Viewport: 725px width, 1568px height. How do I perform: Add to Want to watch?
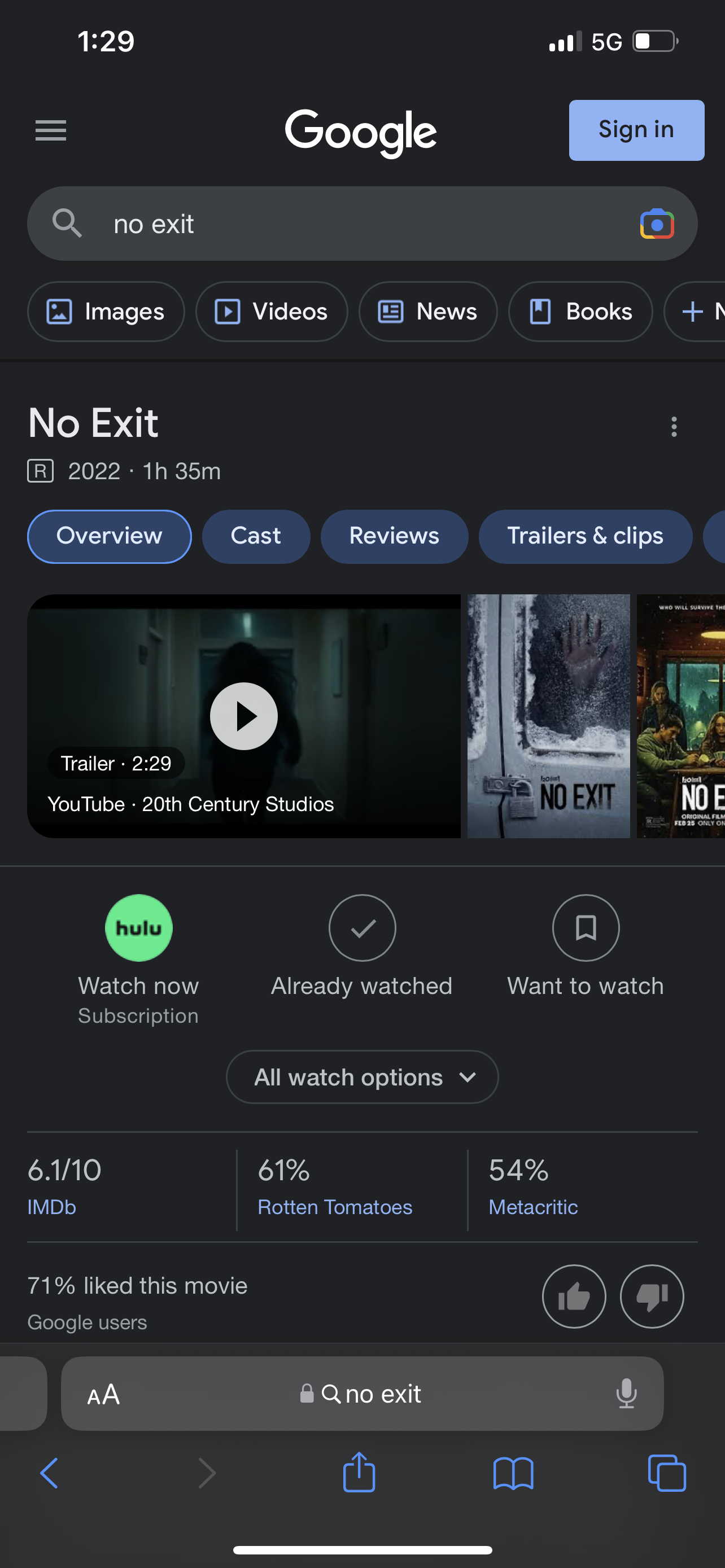pyautogui.click(x=586, y=928)
